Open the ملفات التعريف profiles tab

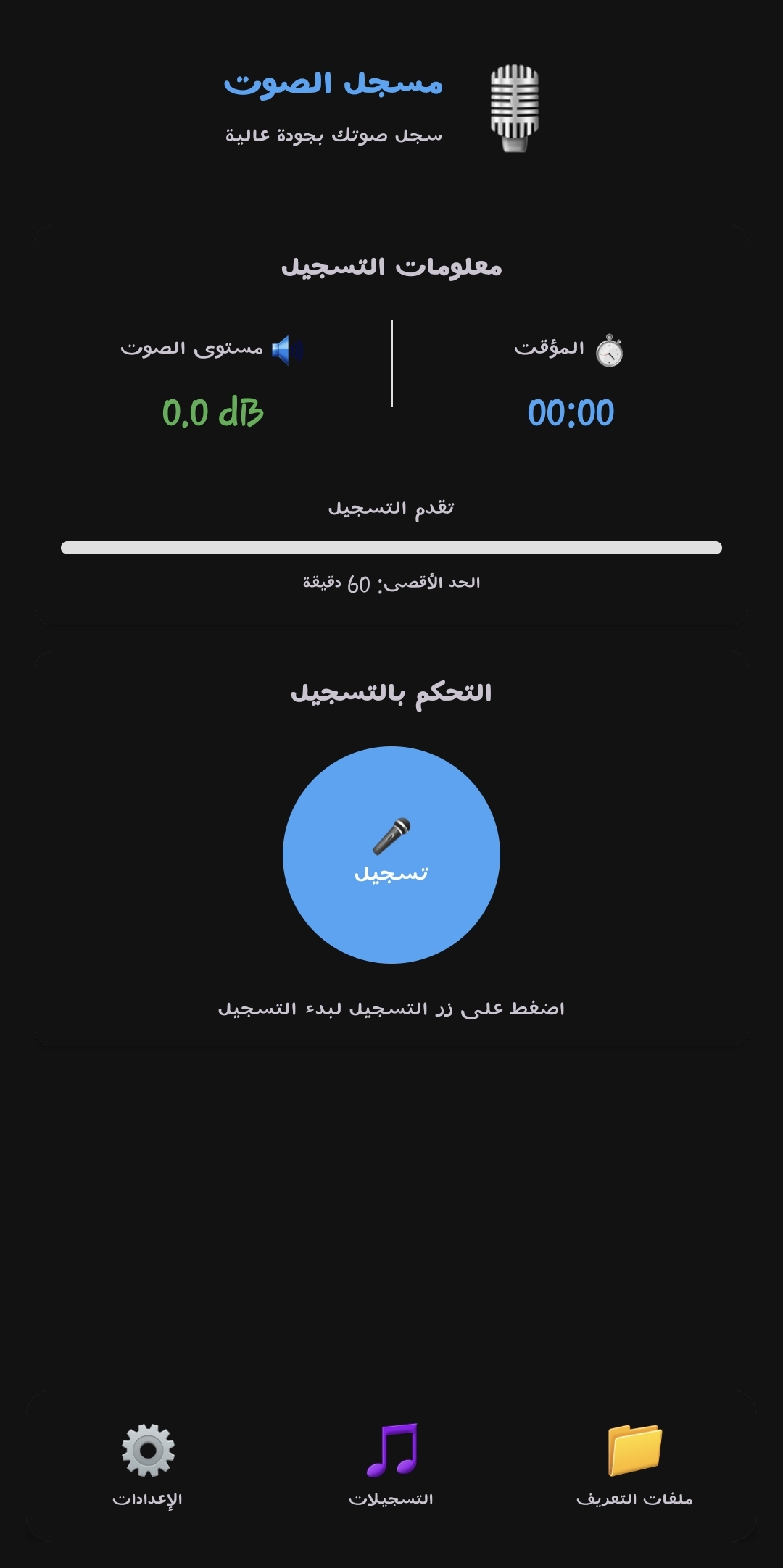point(634,1465)
